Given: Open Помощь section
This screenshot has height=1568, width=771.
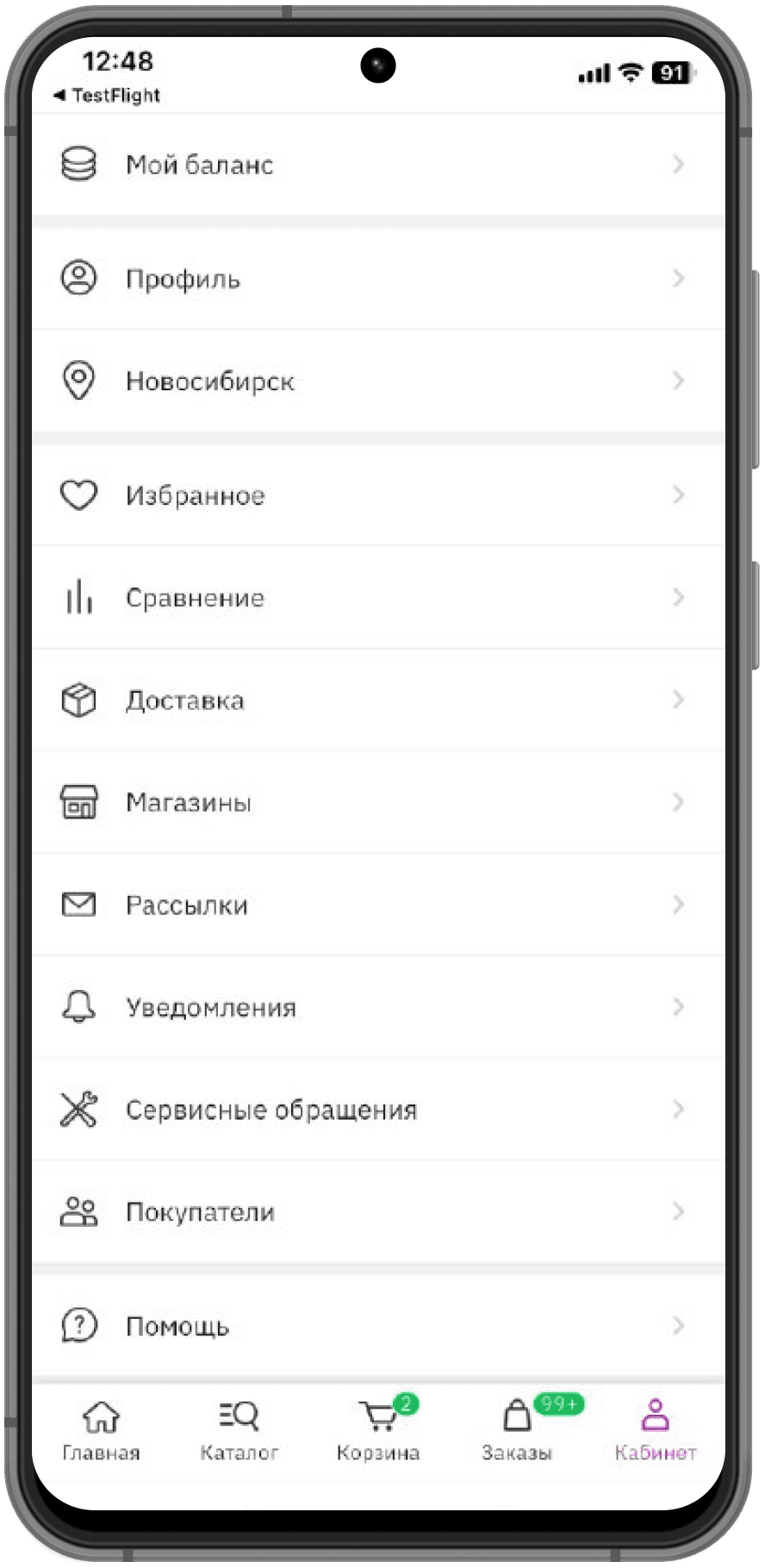Looking at the screenshot, I should pos(377,1326).
